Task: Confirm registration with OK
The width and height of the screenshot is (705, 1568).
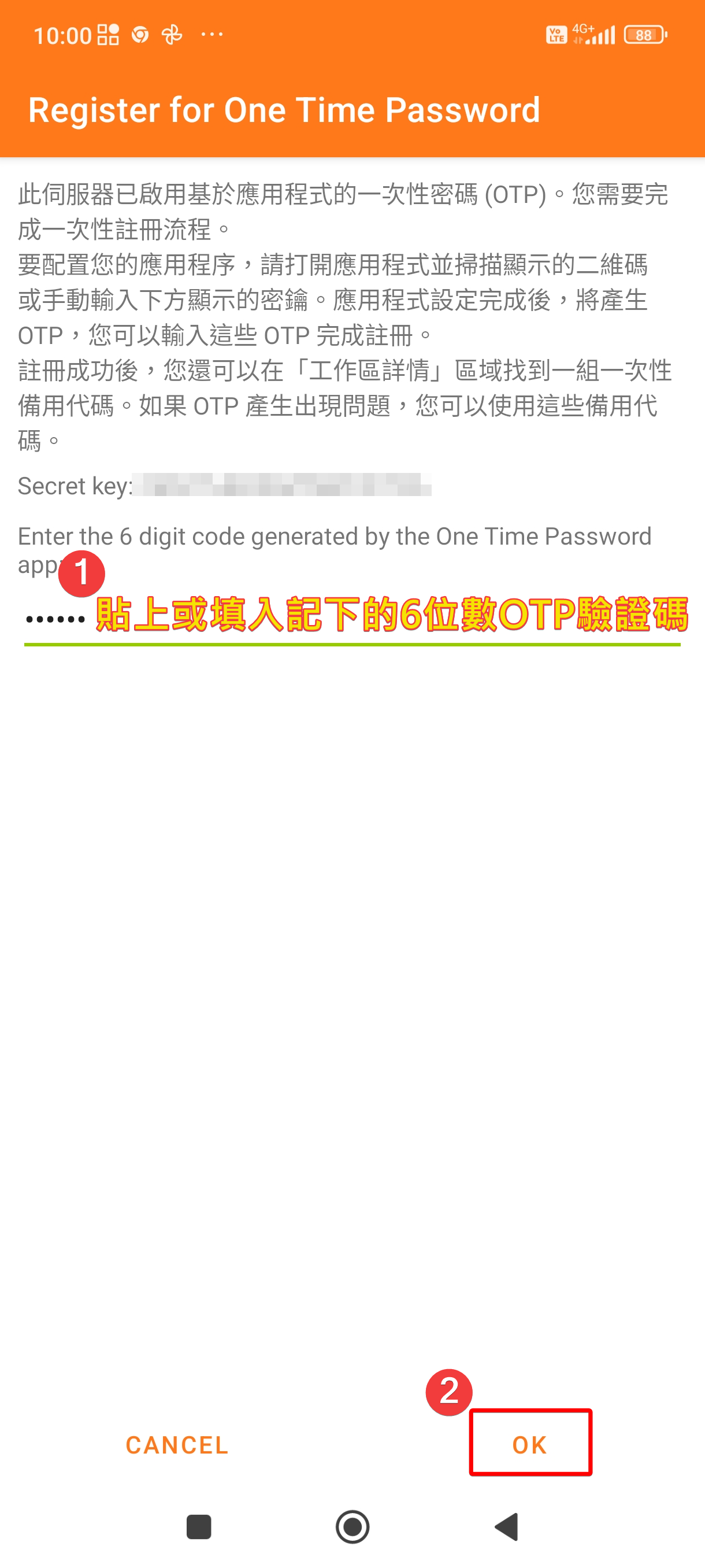Action: point(530,1444)
